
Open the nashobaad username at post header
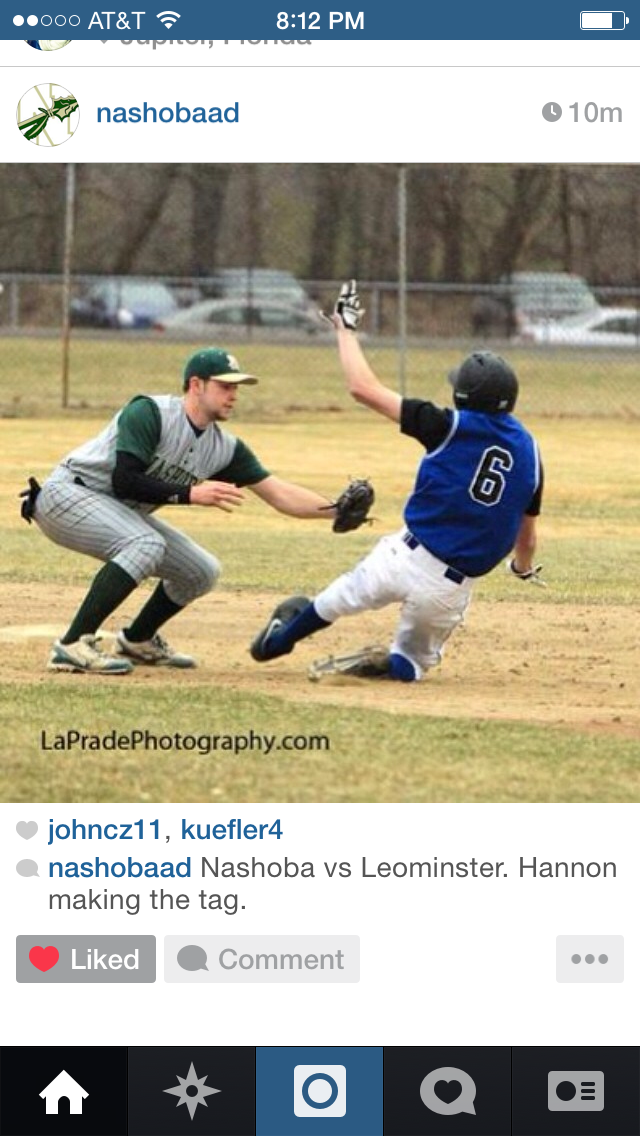[x=167, y=113]
